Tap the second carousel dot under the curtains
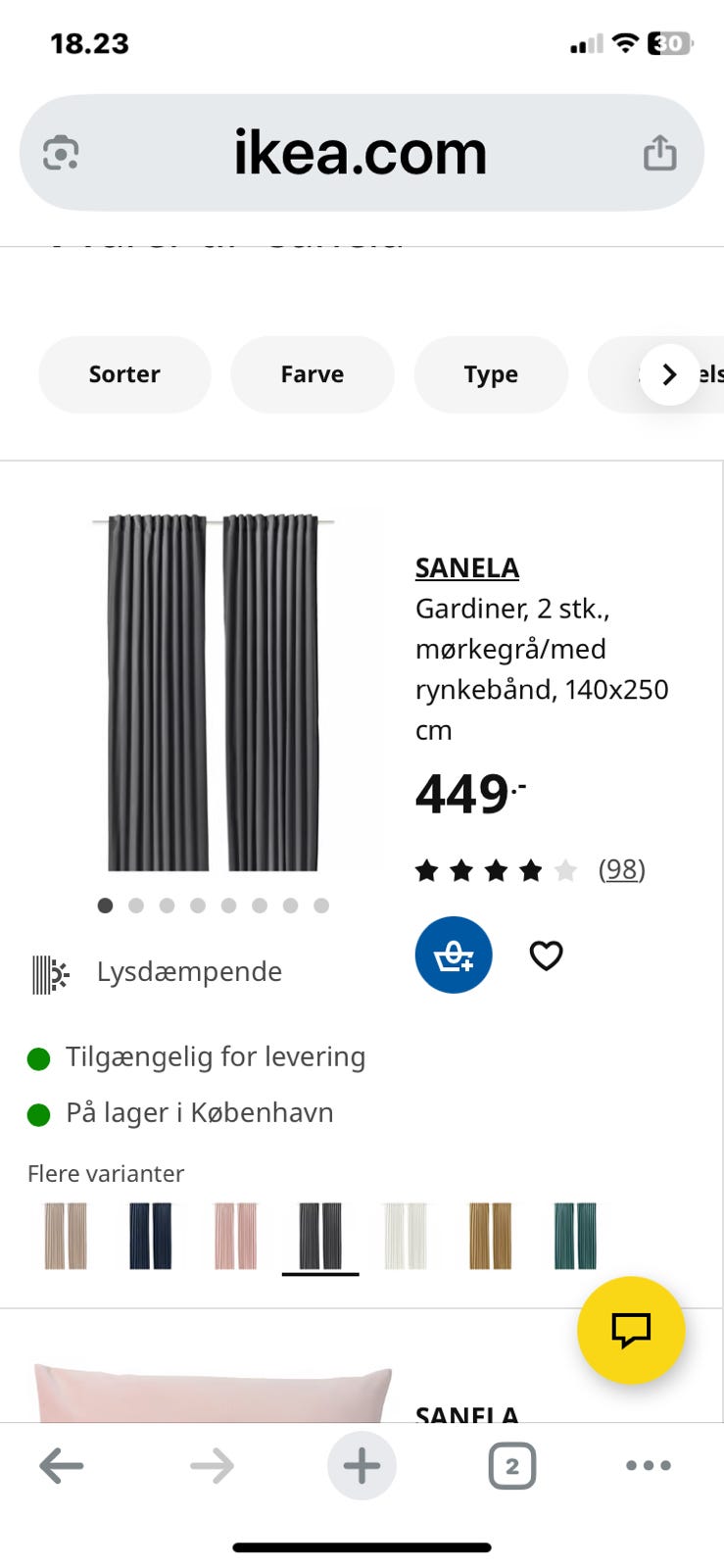 [x=136, y=905]
